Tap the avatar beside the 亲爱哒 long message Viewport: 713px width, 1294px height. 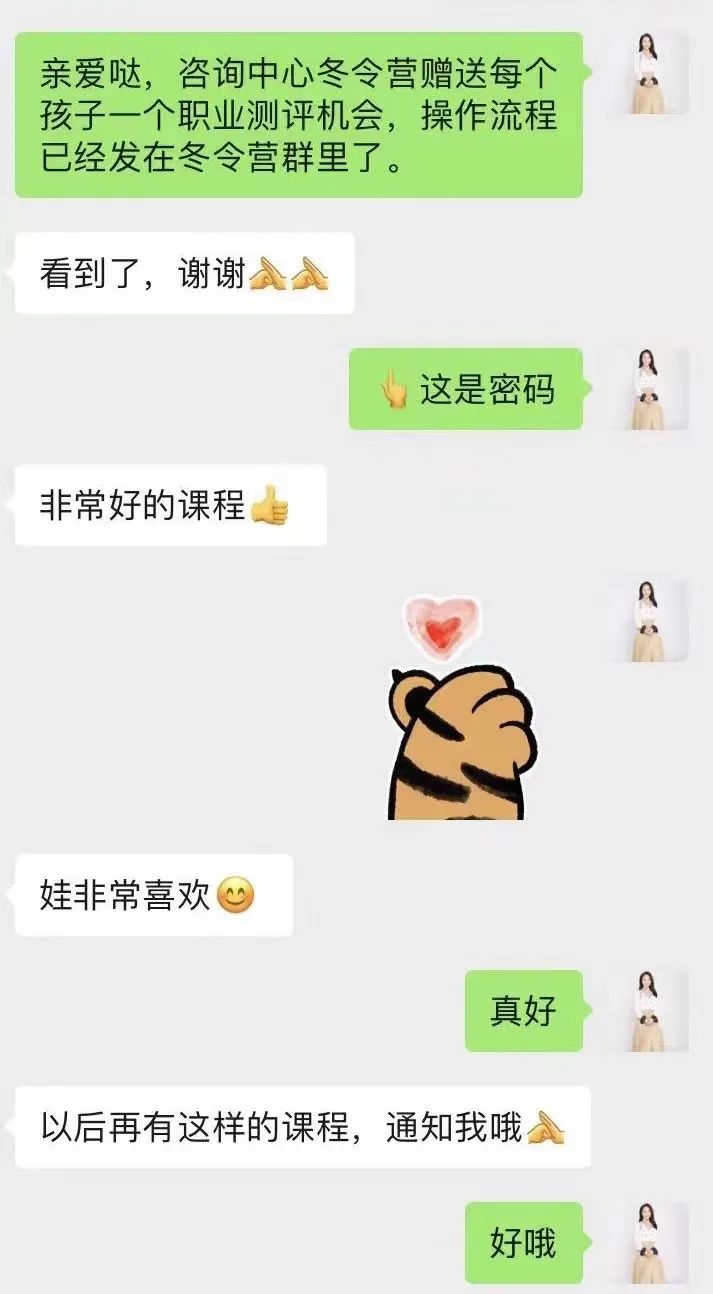coord(647,72)
